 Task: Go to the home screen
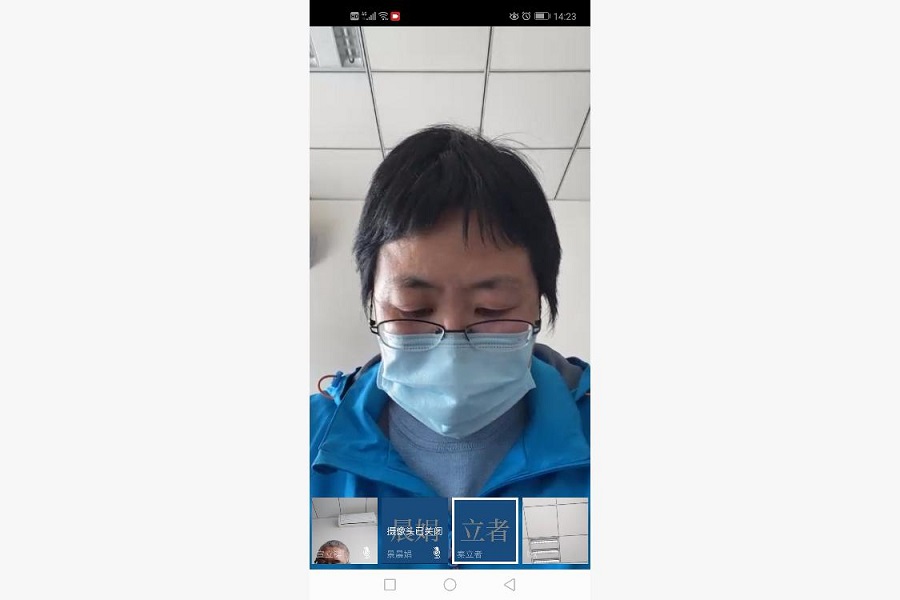pyautogui.click(x=450, y=584)
